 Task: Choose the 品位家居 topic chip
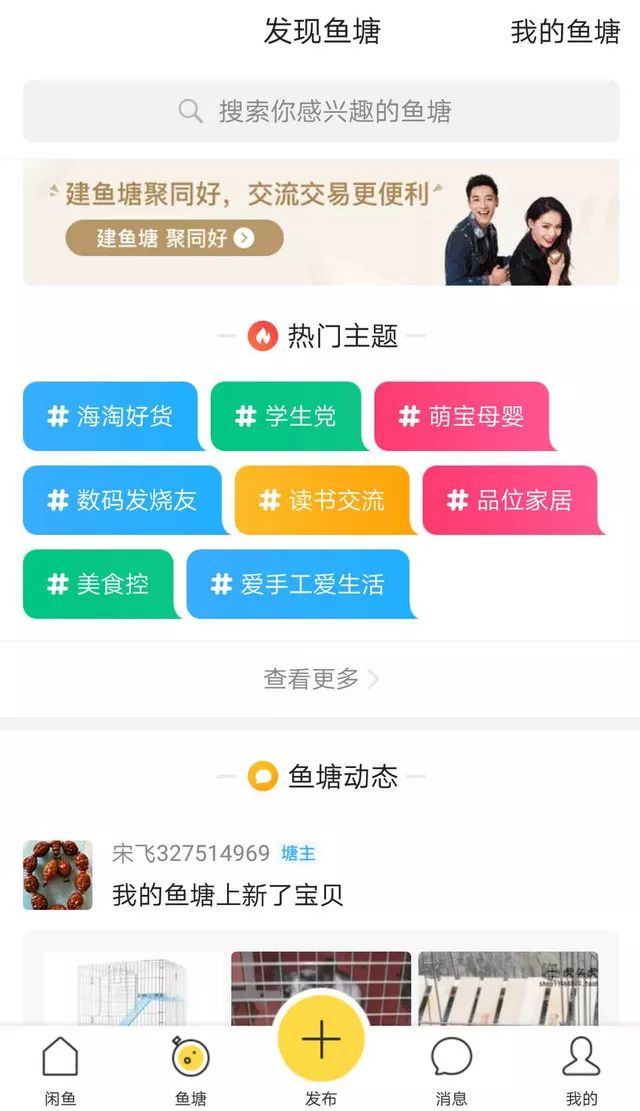510,500
